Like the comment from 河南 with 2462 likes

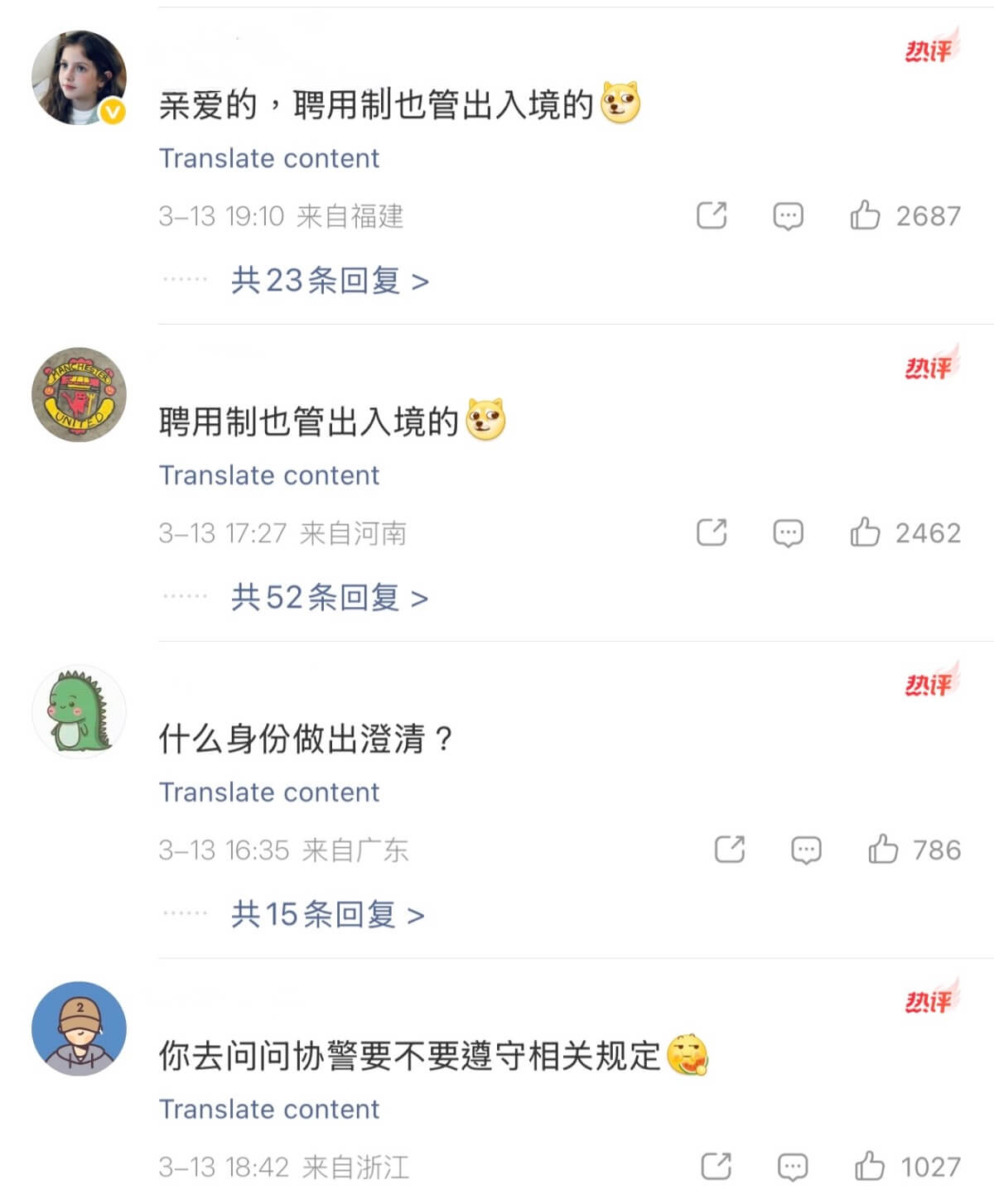865,532
